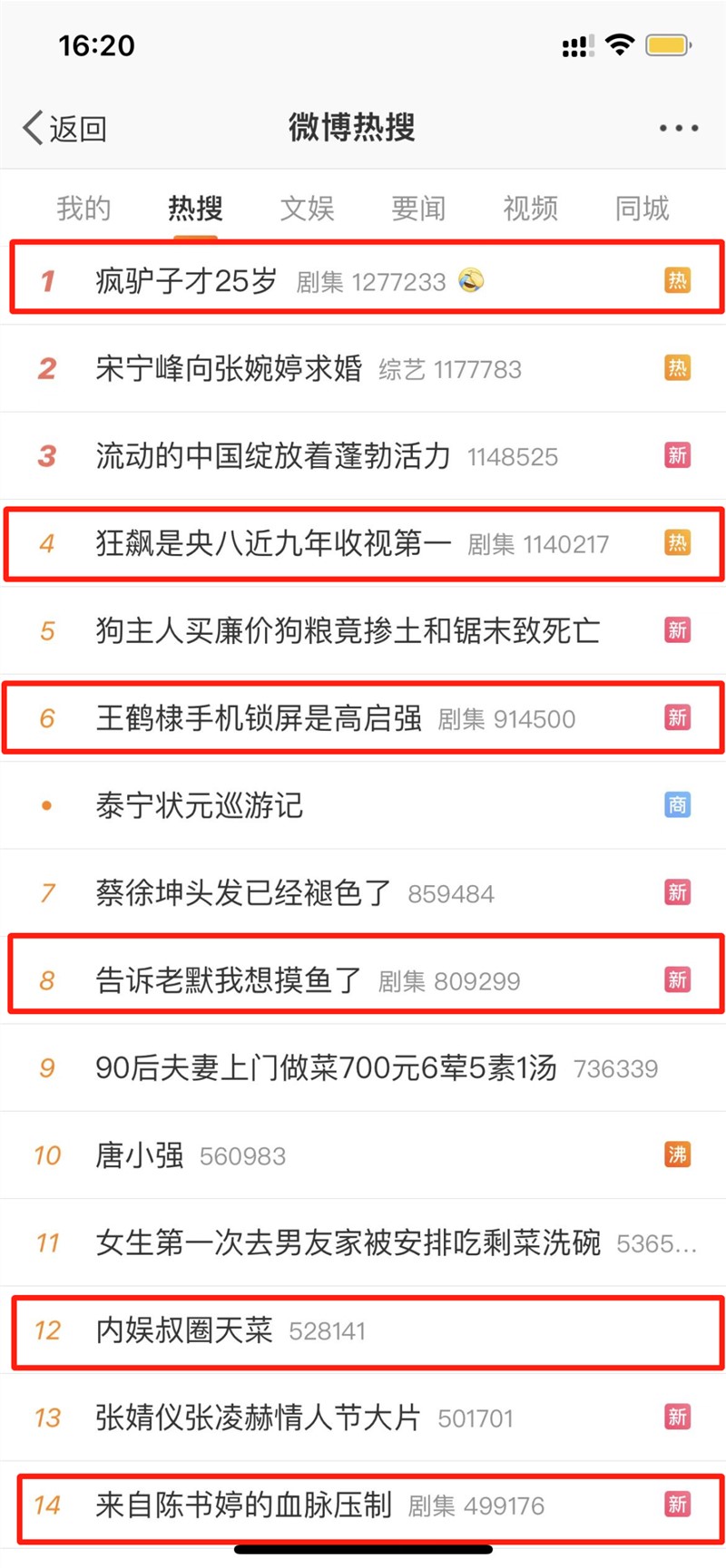Switch to the 要闻 tab
The image size is (726, 1568).
click(418, 208)
